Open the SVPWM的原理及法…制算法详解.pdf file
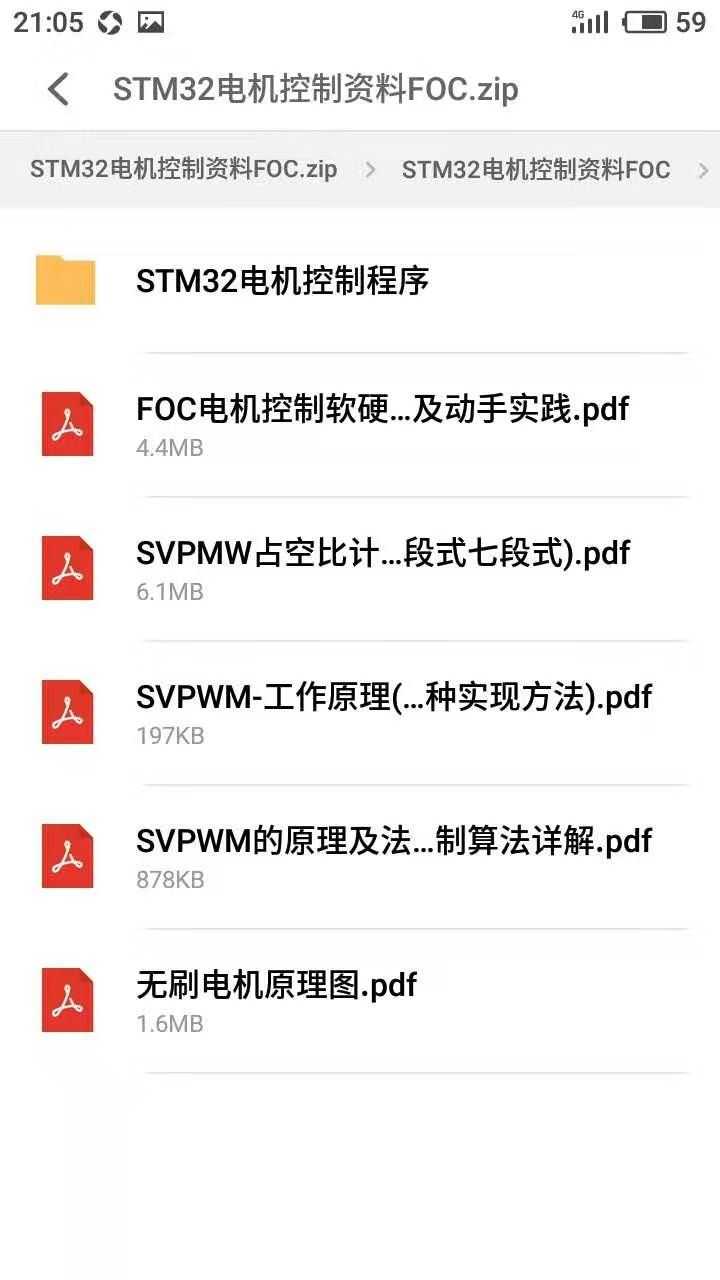Image resolution: width=720 pixels, height=1280 pixels. coord(360,857)
